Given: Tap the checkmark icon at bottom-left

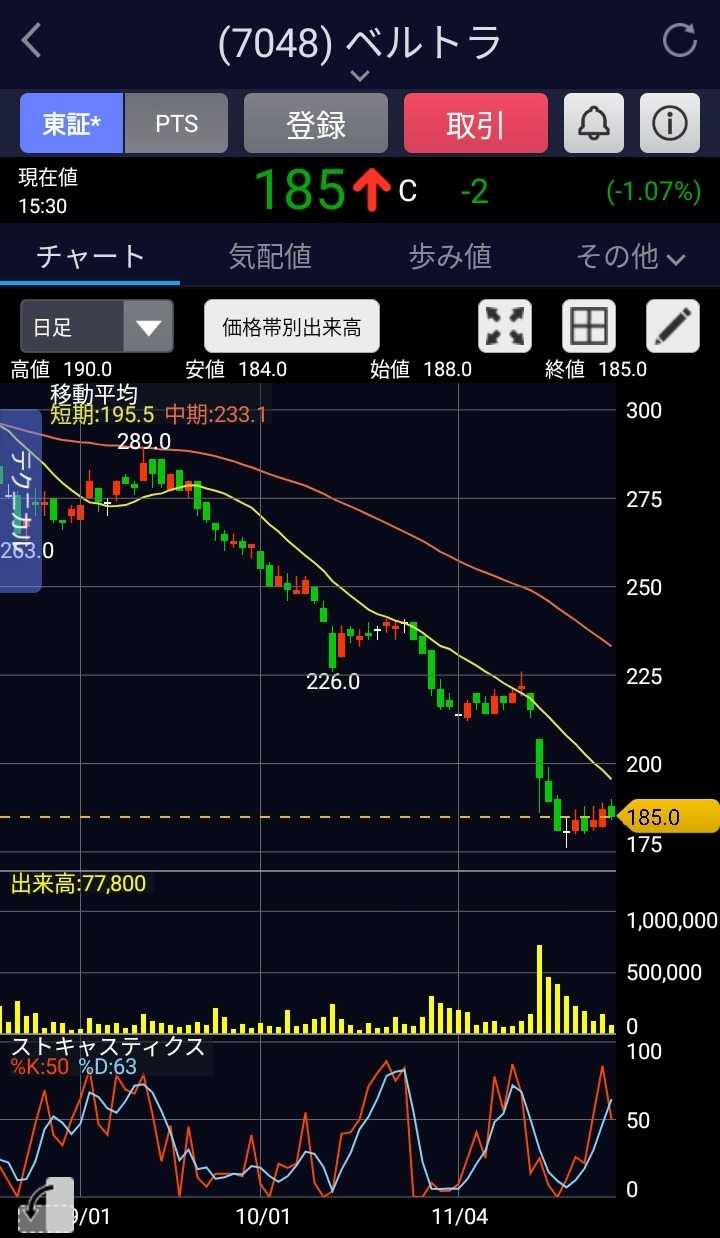Looking at the screenshot, I should point(46,1206).
